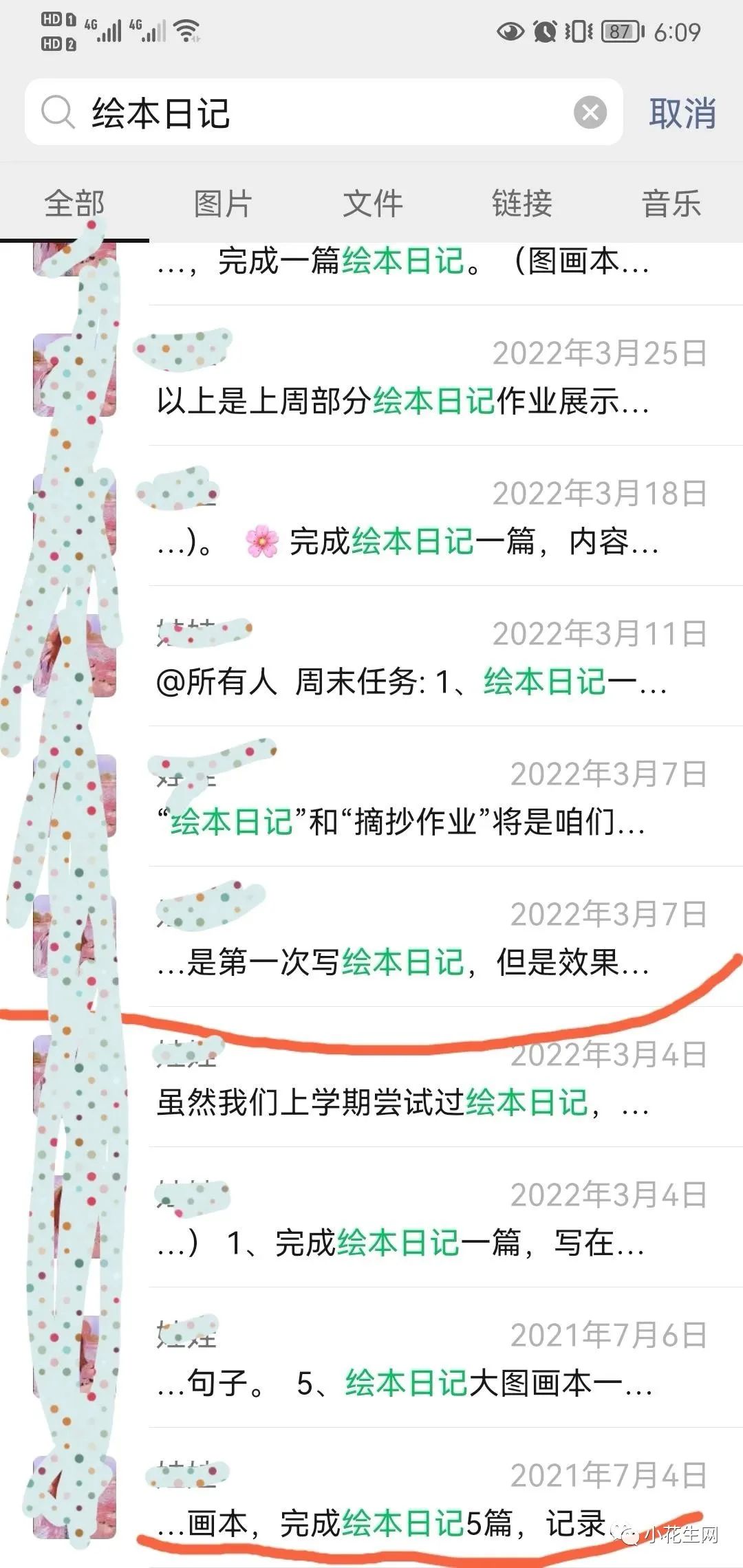Select the 全部 tab
The height and width of the screenshot is (1568, 743).
pyautogui.click(x=74, y=204)
